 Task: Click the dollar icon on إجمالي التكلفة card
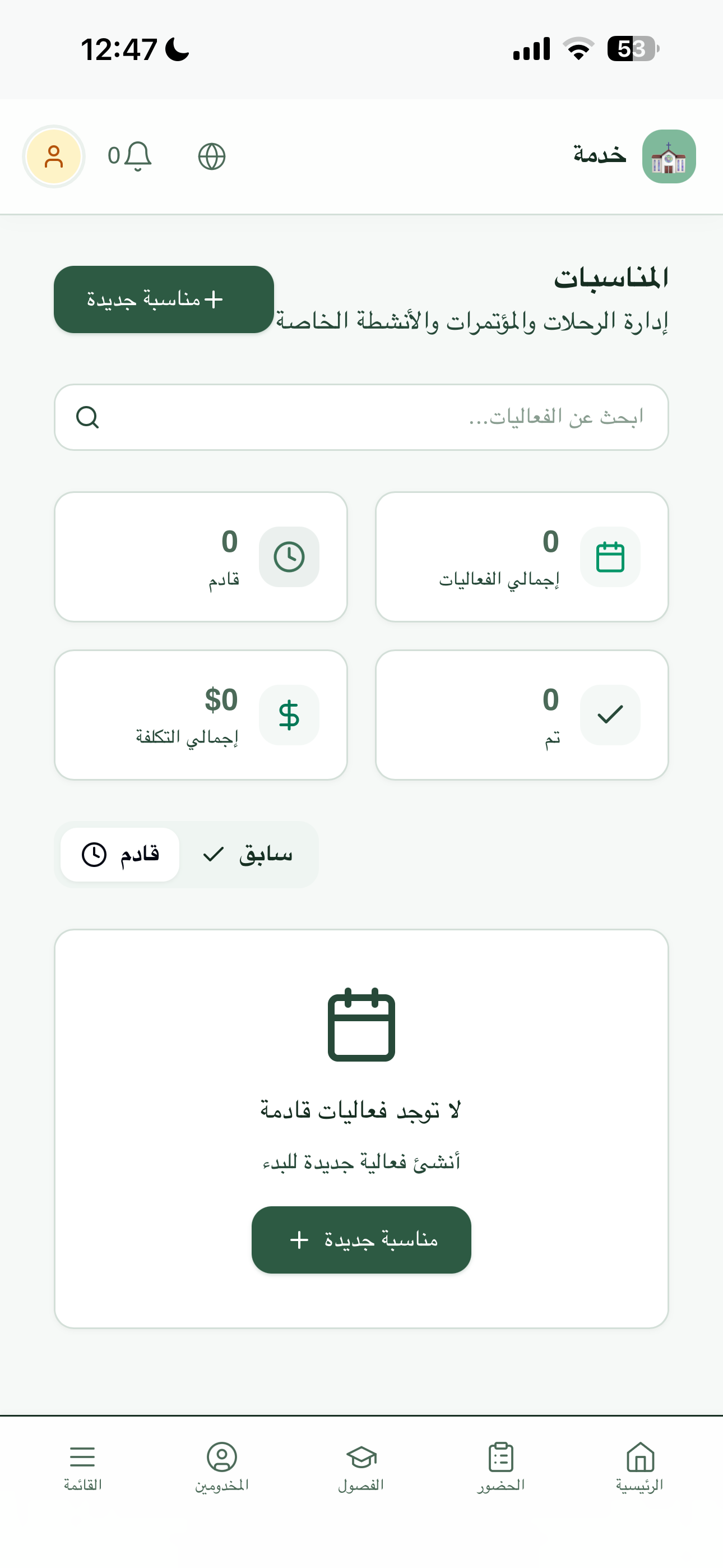coord(289,715)
